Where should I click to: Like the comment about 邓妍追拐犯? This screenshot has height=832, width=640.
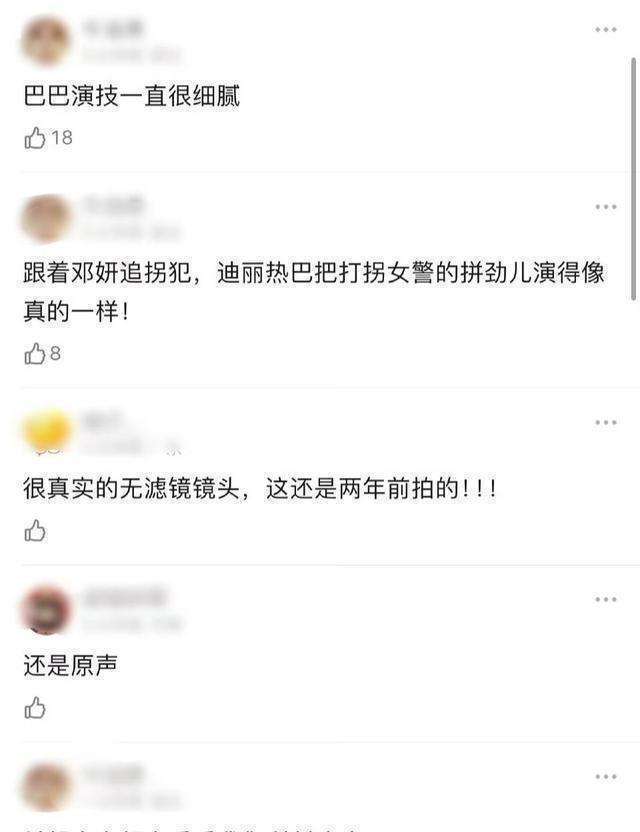[35, 353]
